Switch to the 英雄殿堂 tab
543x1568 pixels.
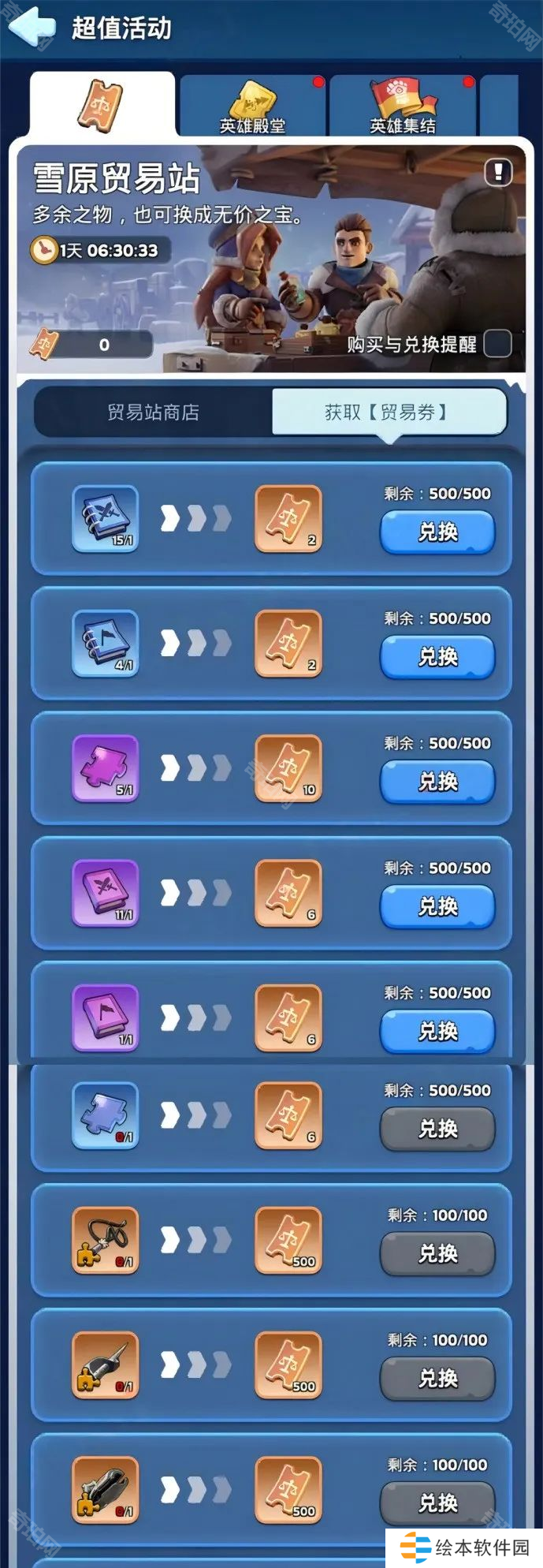coord(252,106)
